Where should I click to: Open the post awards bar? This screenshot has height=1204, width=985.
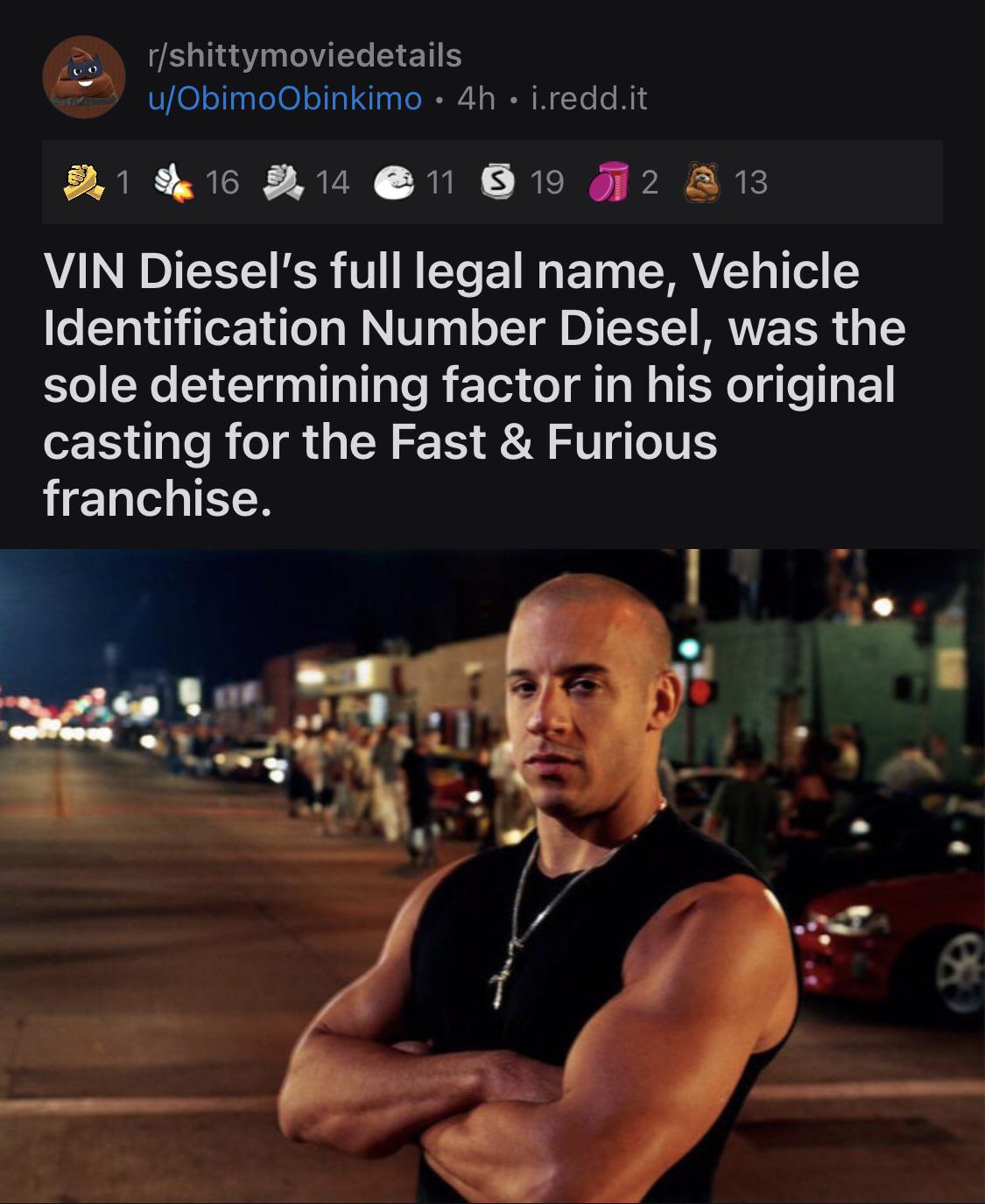pos(492,182)
